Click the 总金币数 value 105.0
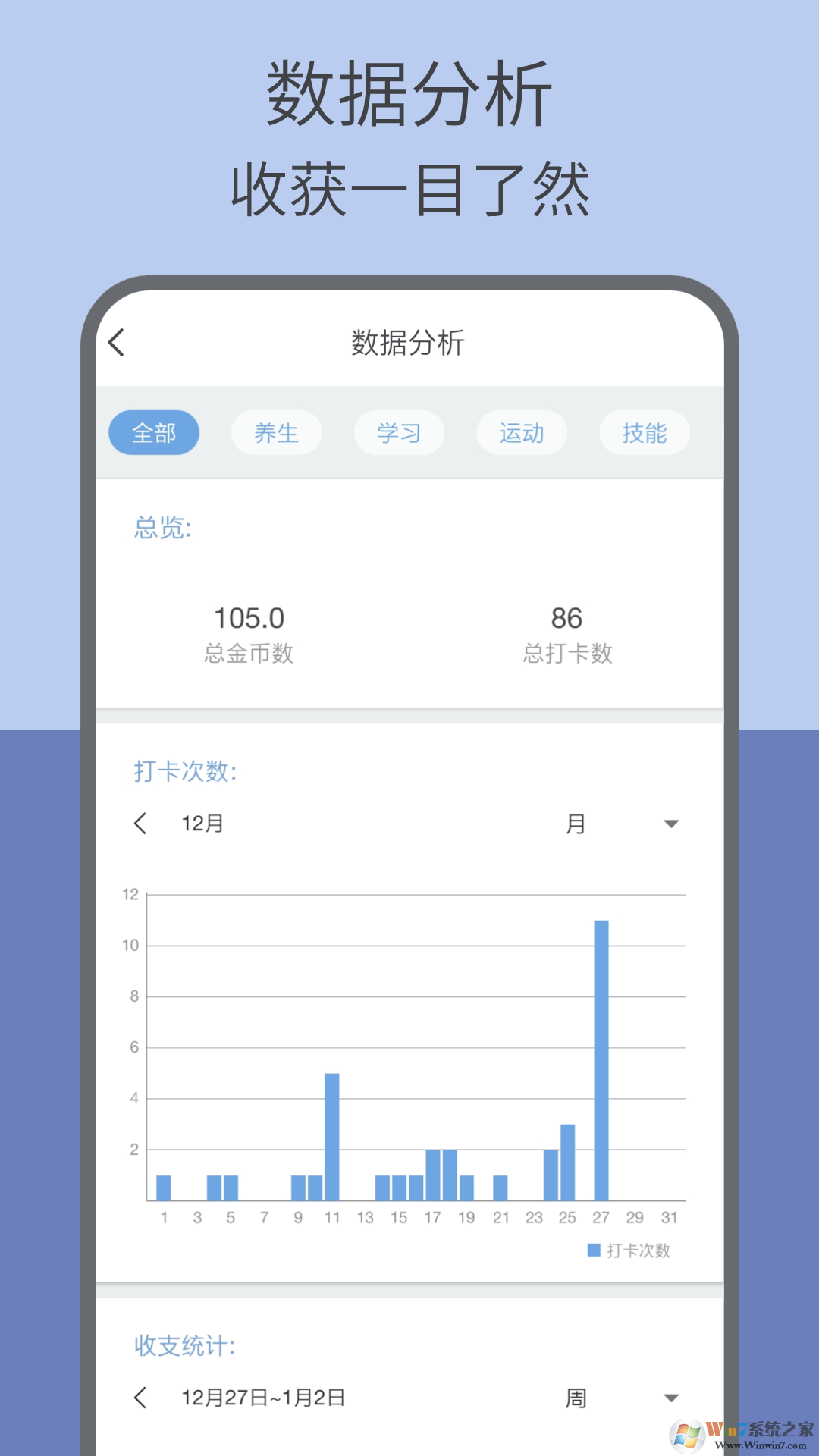This screenshot has height=1456, width=819. pos(248,618)
